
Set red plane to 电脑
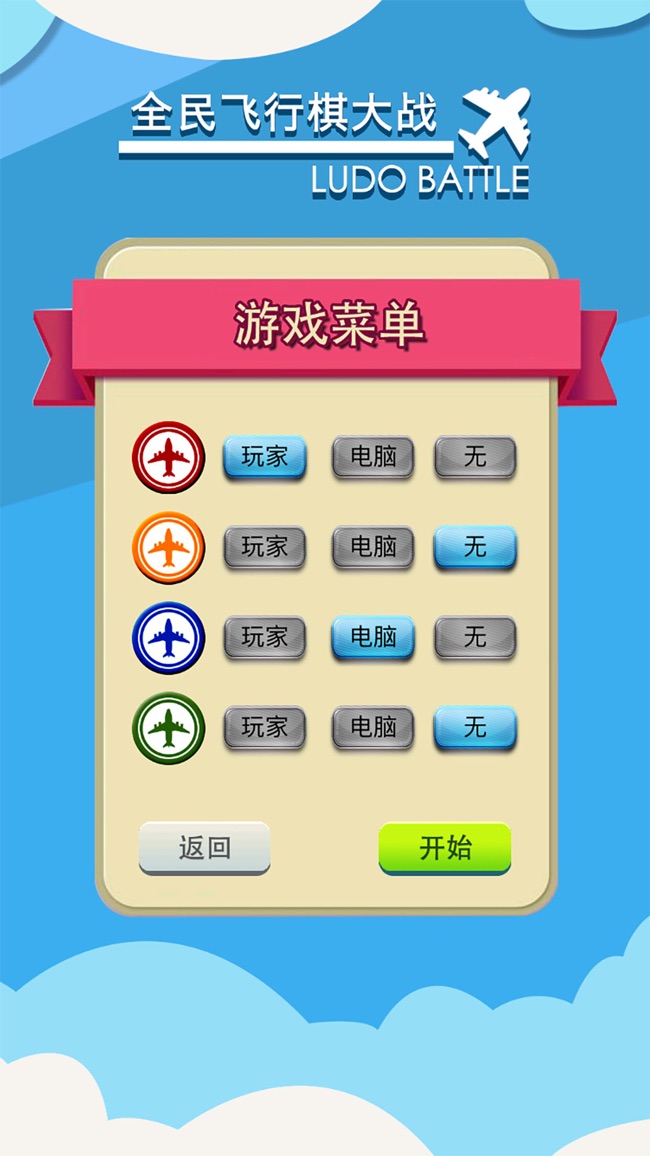tap(373, 457)
